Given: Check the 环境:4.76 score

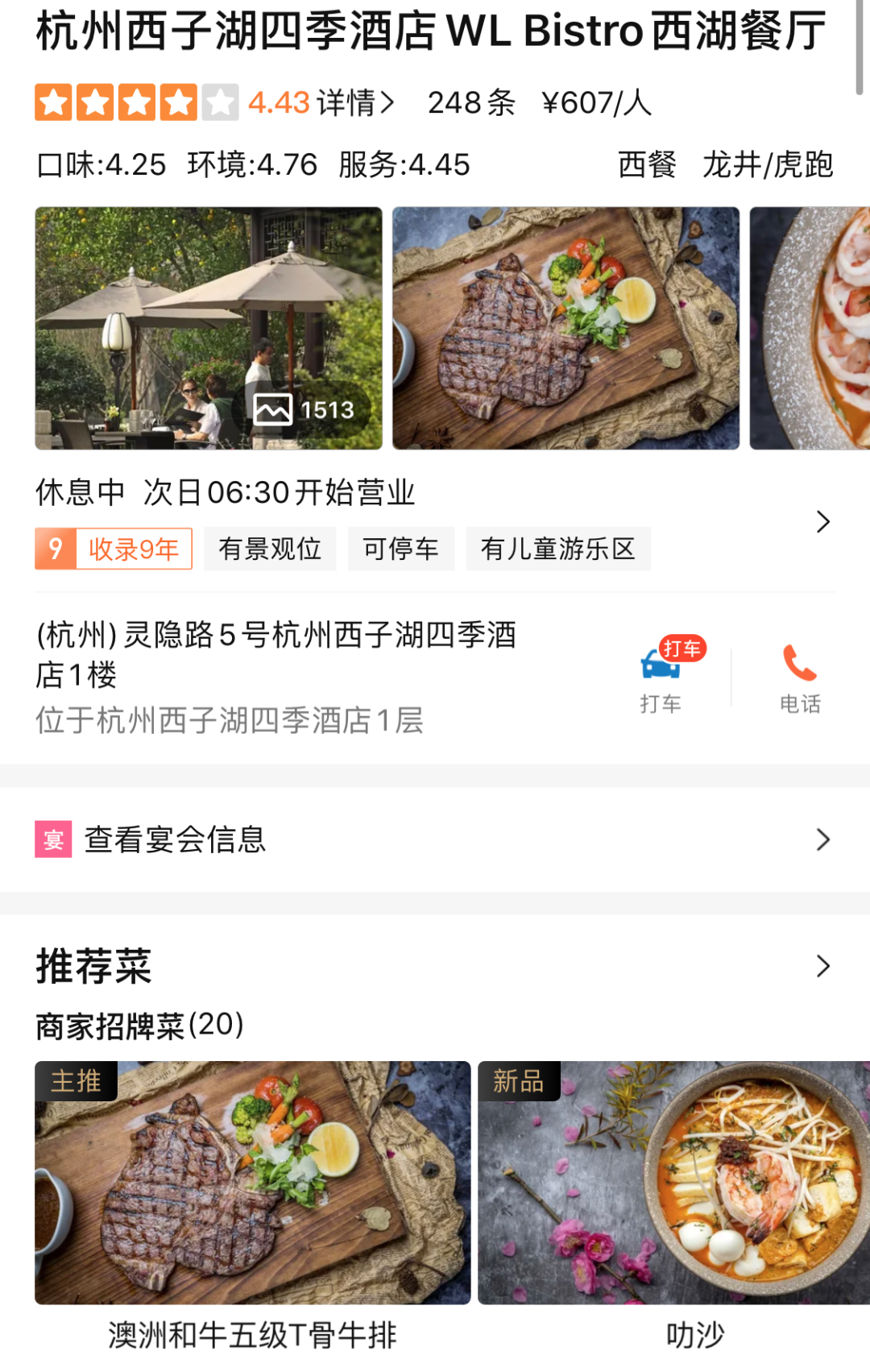Looking at the screenshot, I should coord(251,165).
